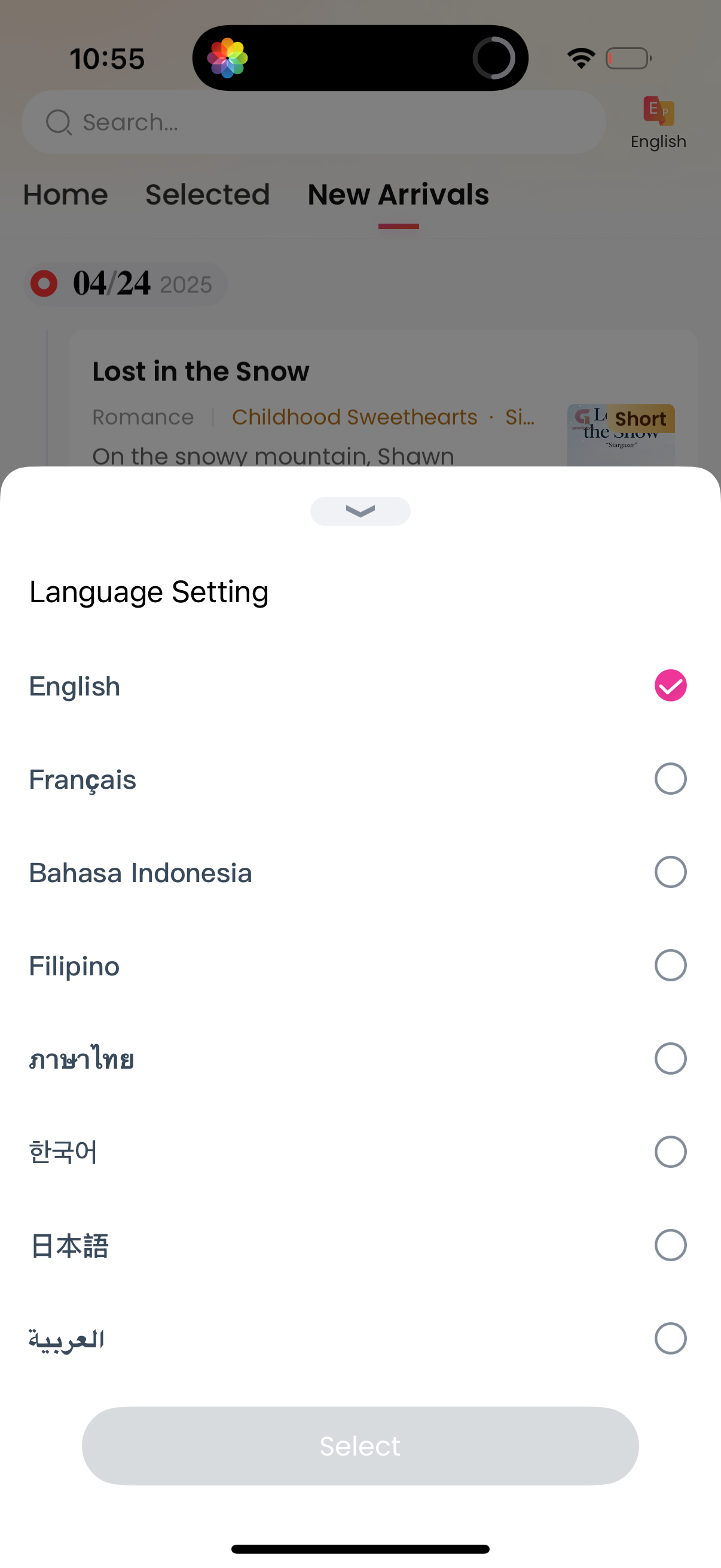Select the Thai language option ภาษาไทย
Viewport: 721px width, 1568px height.
(x=670, y=1058)
